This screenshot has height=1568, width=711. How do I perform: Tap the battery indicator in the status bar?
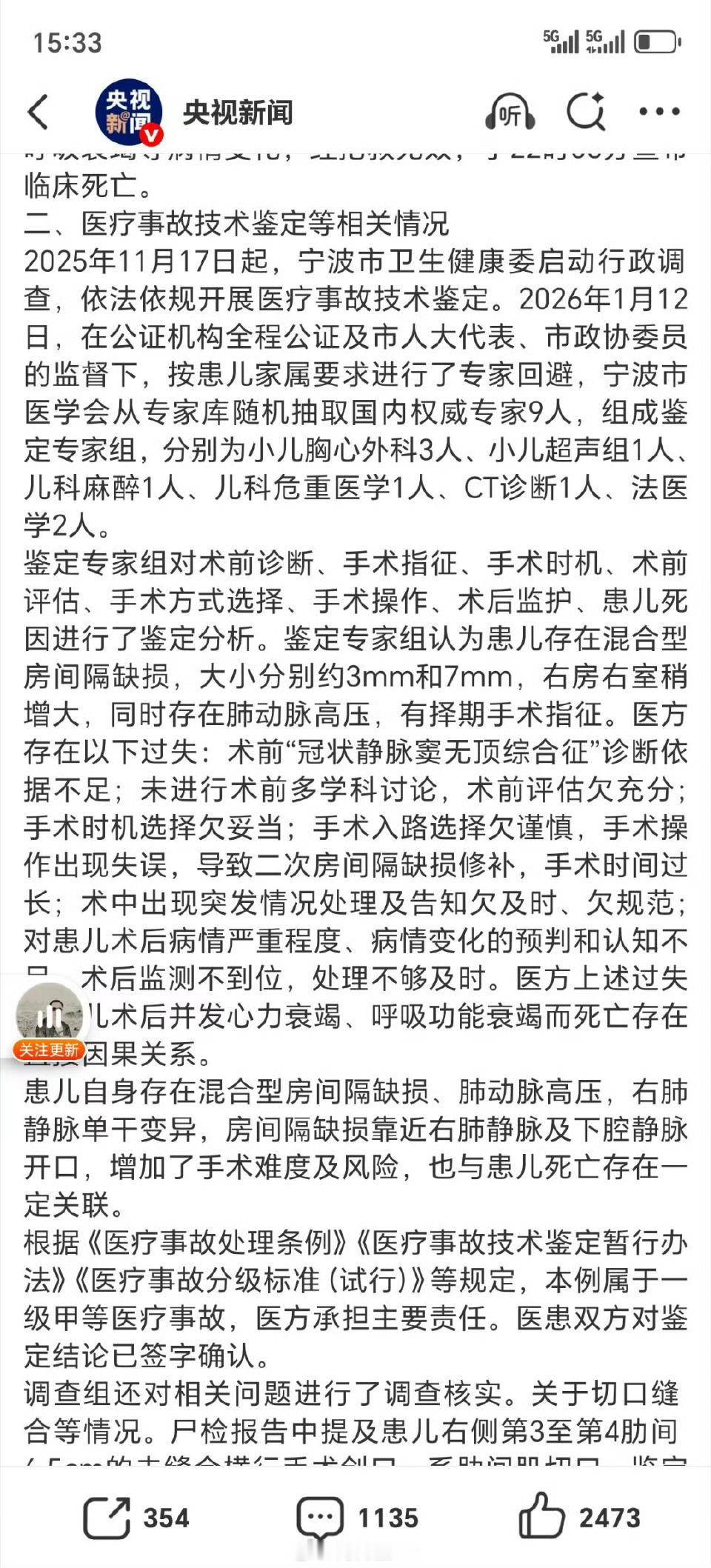[x=655, y=42]
